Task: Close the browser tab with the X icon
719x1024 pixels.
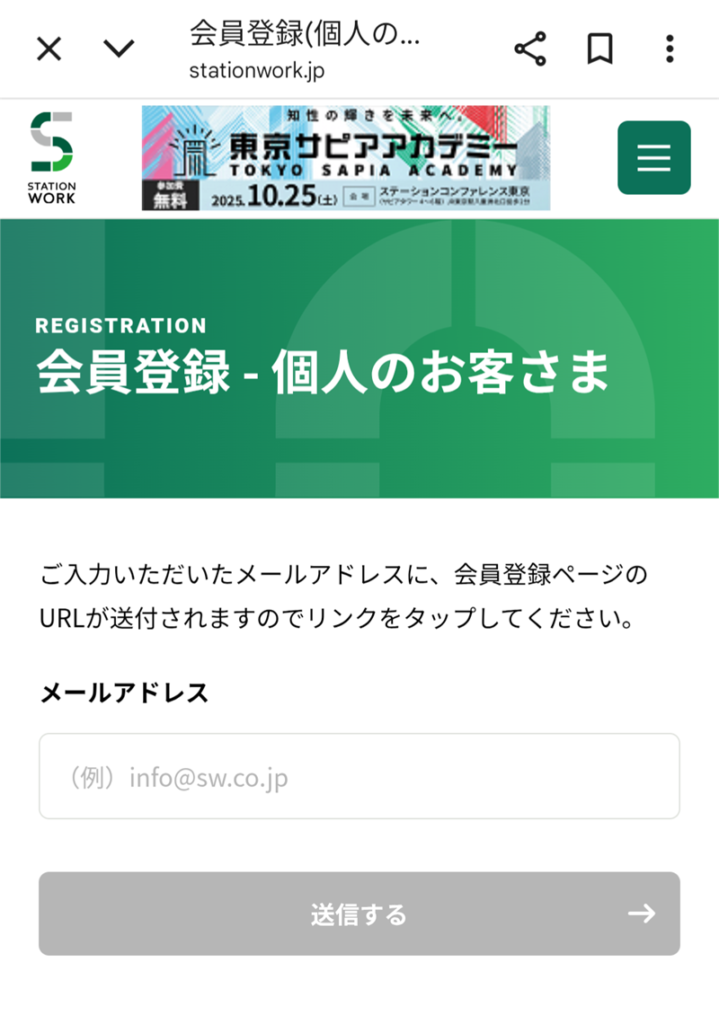Action: click(x=48, y=48)
